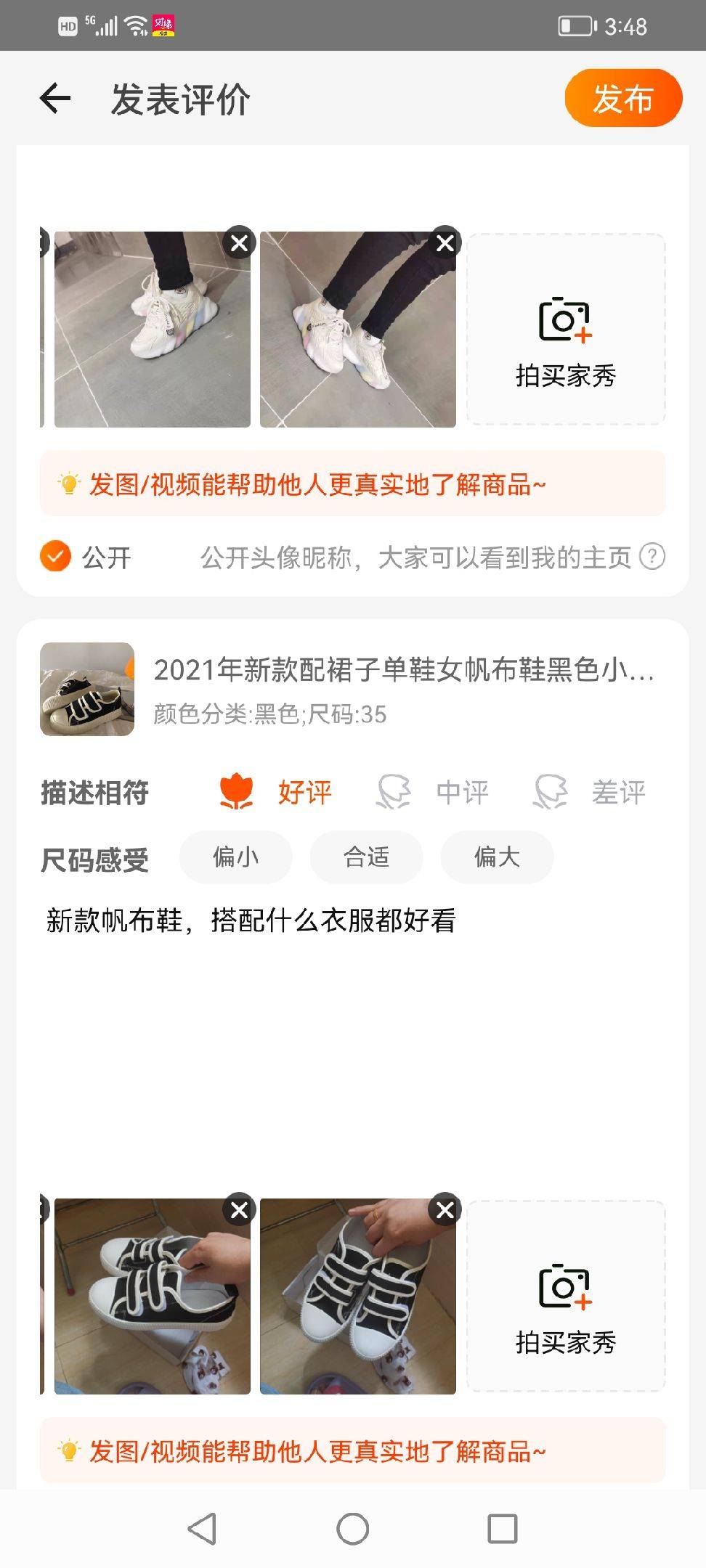Choose 偏小 size feeling chip
Screen dimensions: 706x1568
coord(235,857)
